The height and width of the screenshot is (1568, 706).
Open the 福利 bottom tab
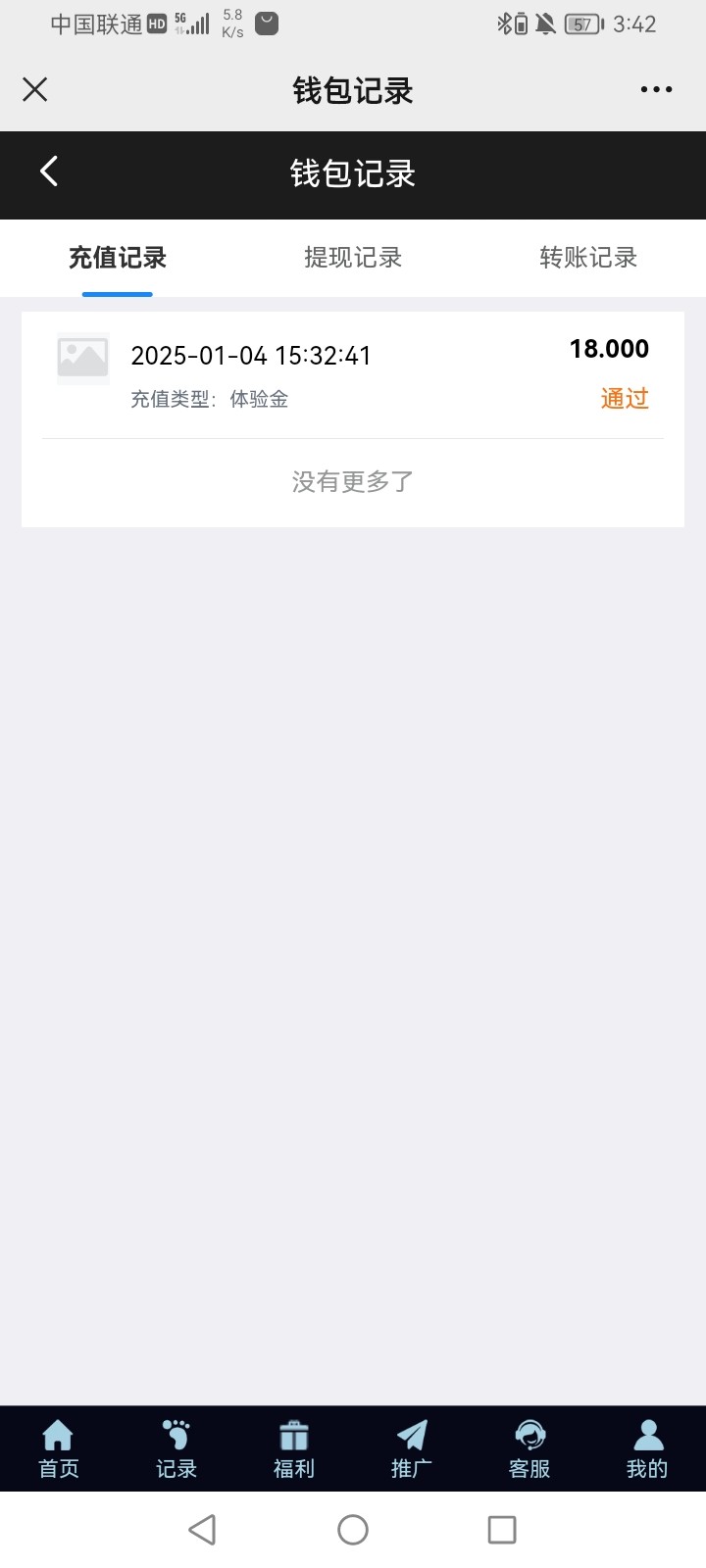(x=294, y=1448)
